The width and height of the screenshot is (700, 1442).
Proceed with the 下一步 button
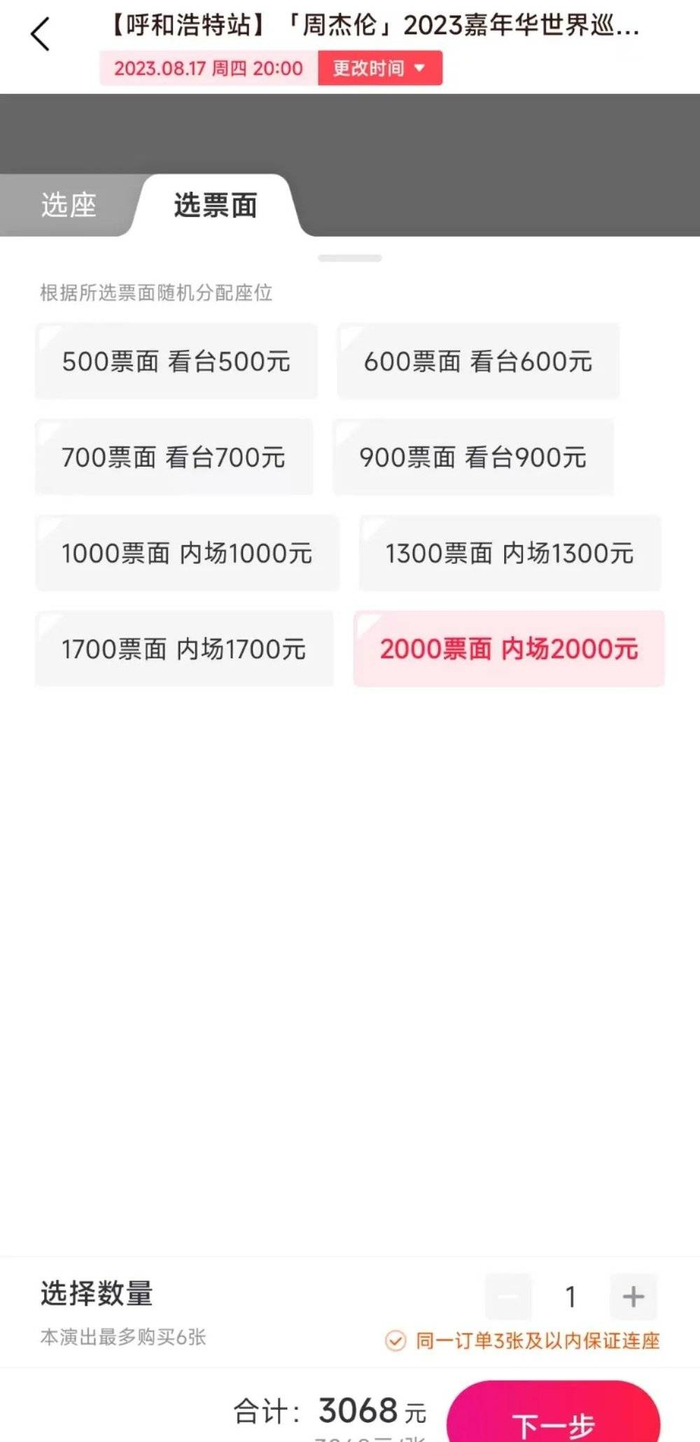[x=553, y=1420]
